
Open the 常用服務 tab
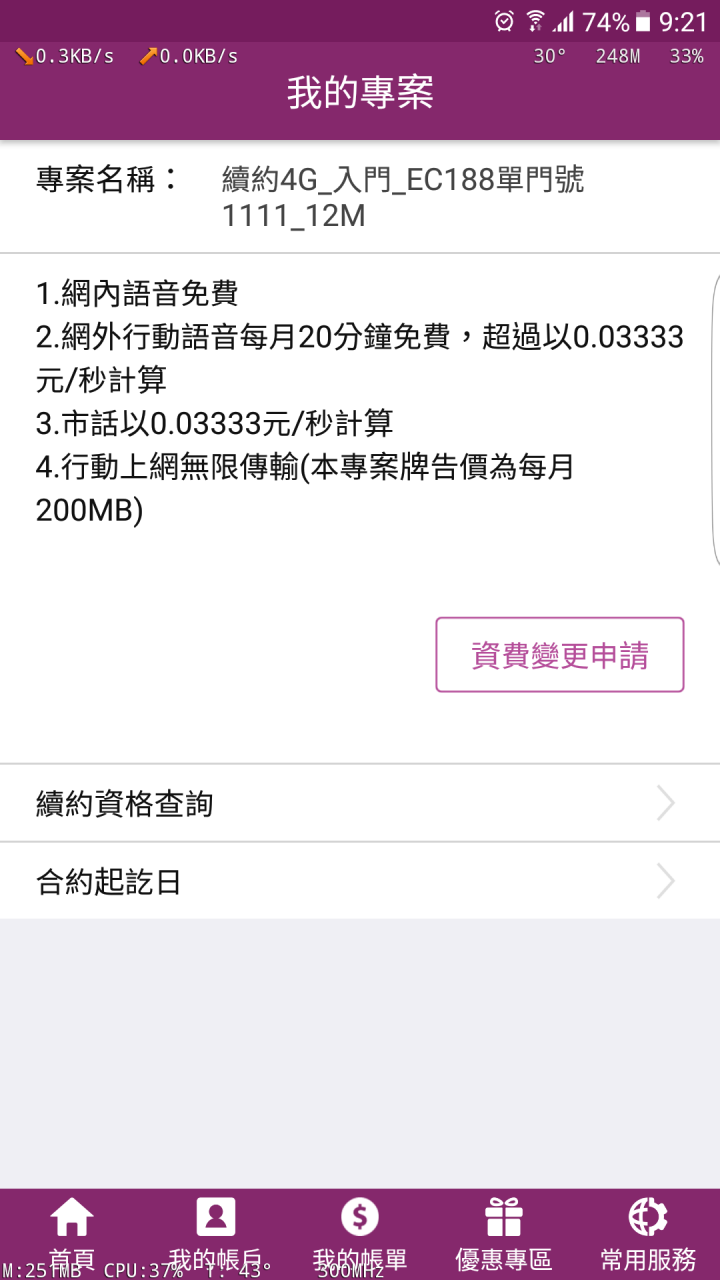(x=648, y=1235)
